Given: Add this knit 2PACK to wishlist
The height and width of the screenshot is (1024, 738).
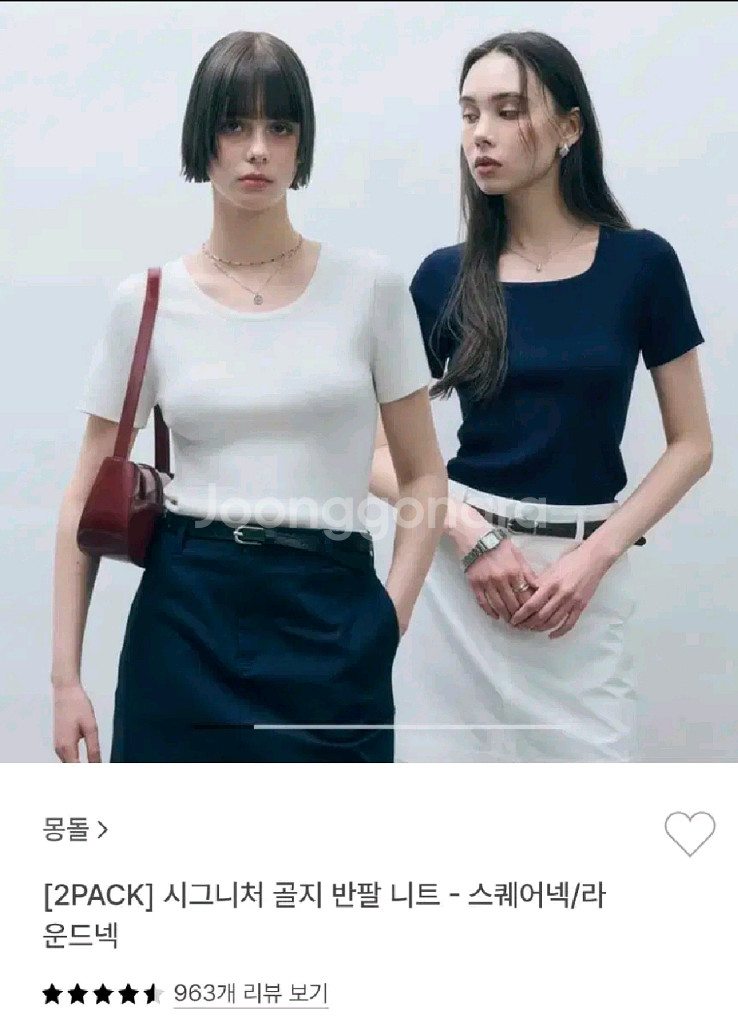Looking at the screenshot, I should 690,833.
